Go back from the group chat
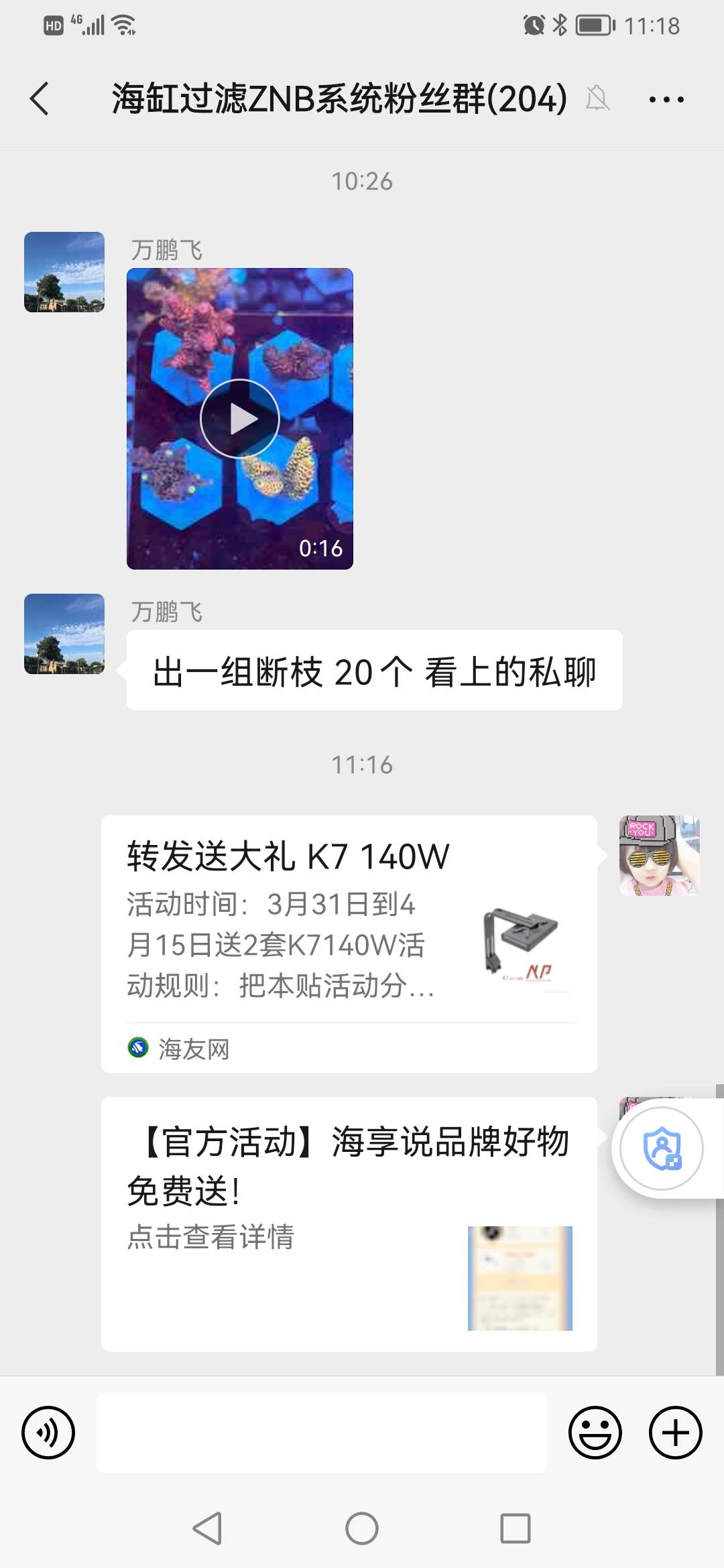724x1568 pixels. coord(40,99)
